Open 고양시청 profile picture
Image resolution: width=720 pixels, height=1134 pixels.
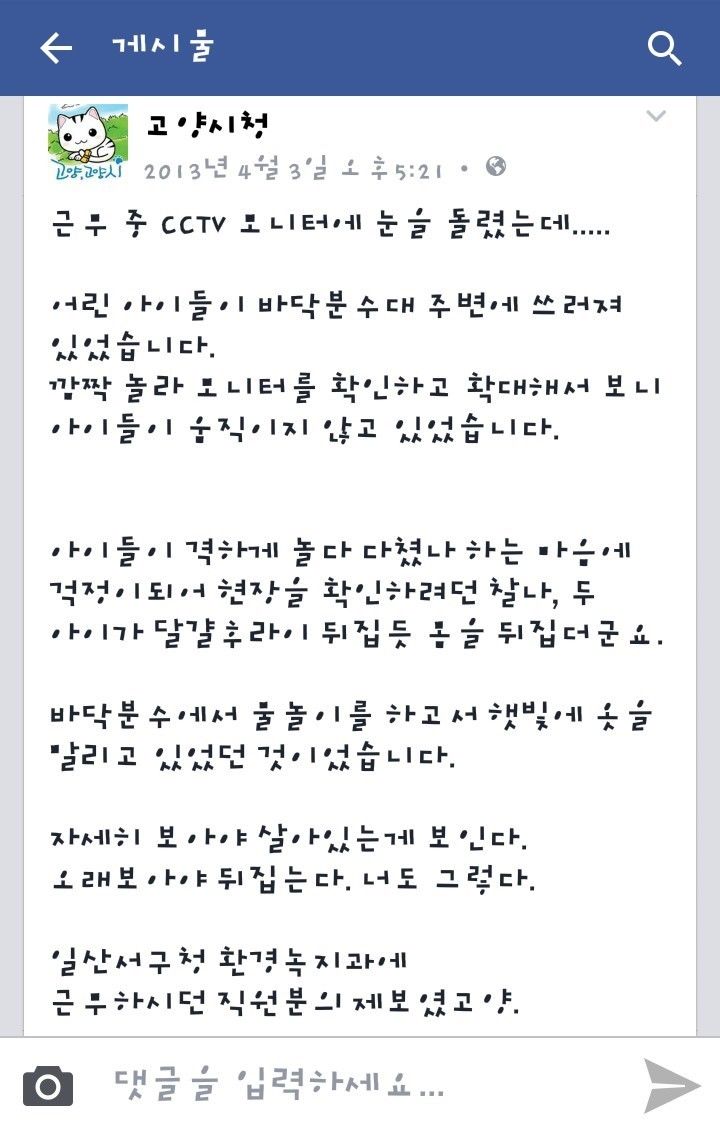coord(87,141)
